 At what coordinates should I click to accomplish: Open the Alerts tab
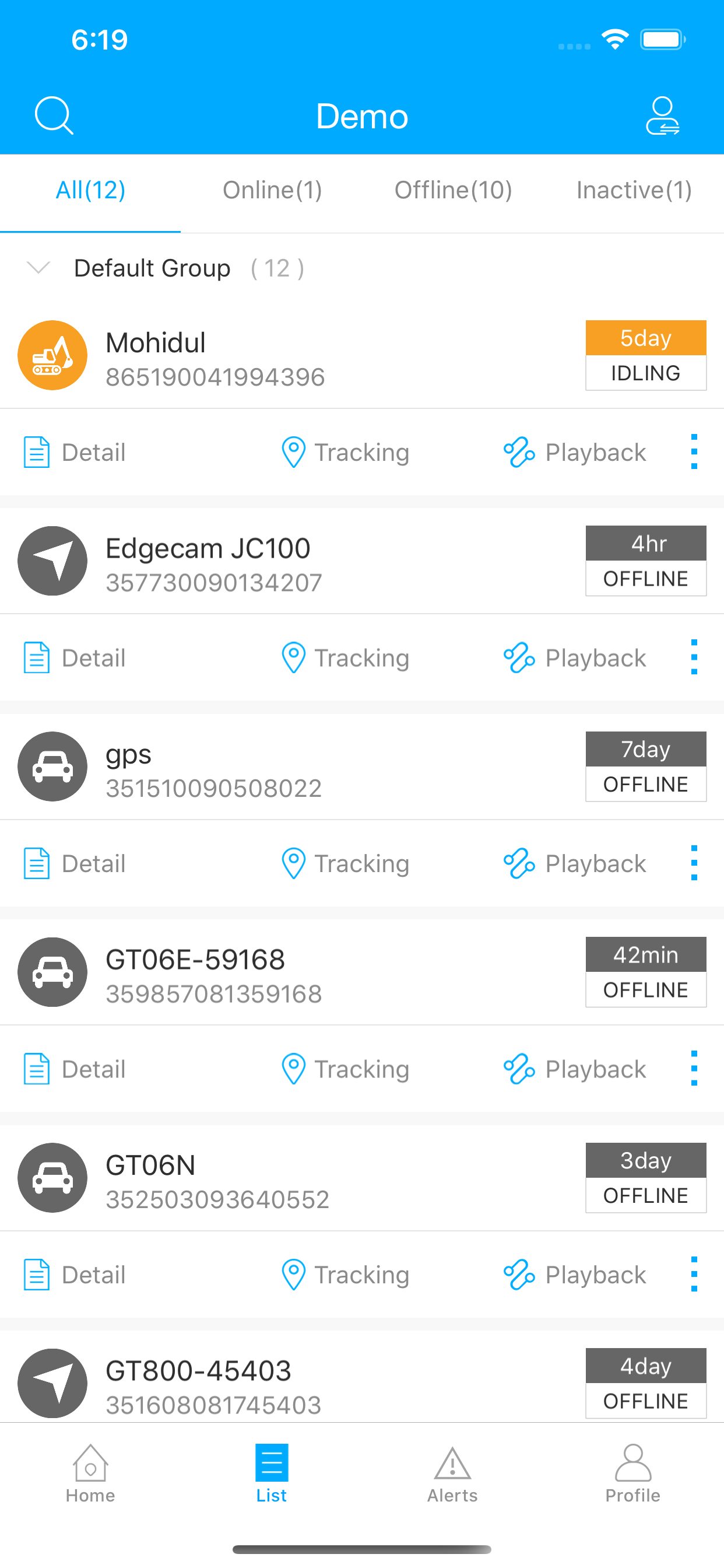[452, 1473]
